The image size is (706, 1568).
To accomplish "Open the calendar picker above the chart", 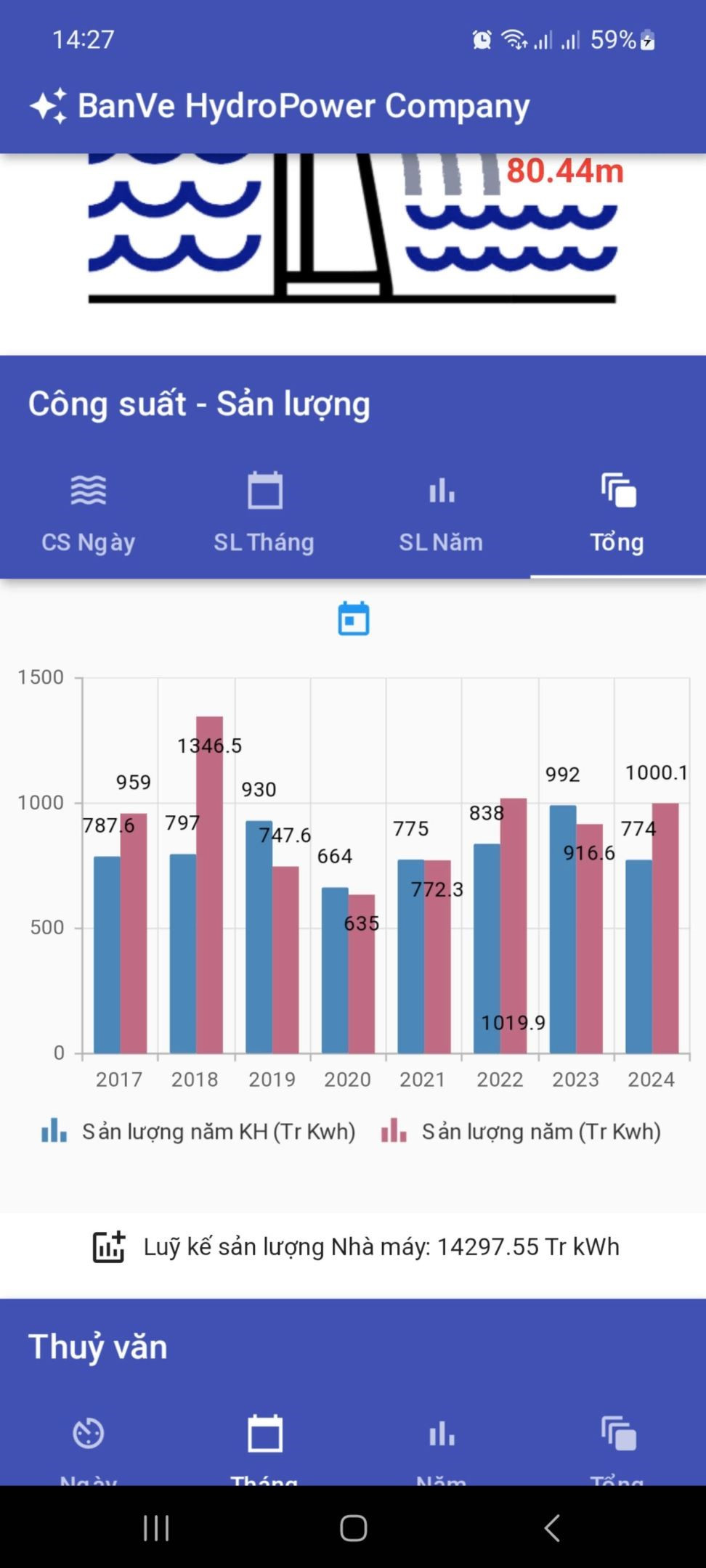I will click(x=353, y=619).
